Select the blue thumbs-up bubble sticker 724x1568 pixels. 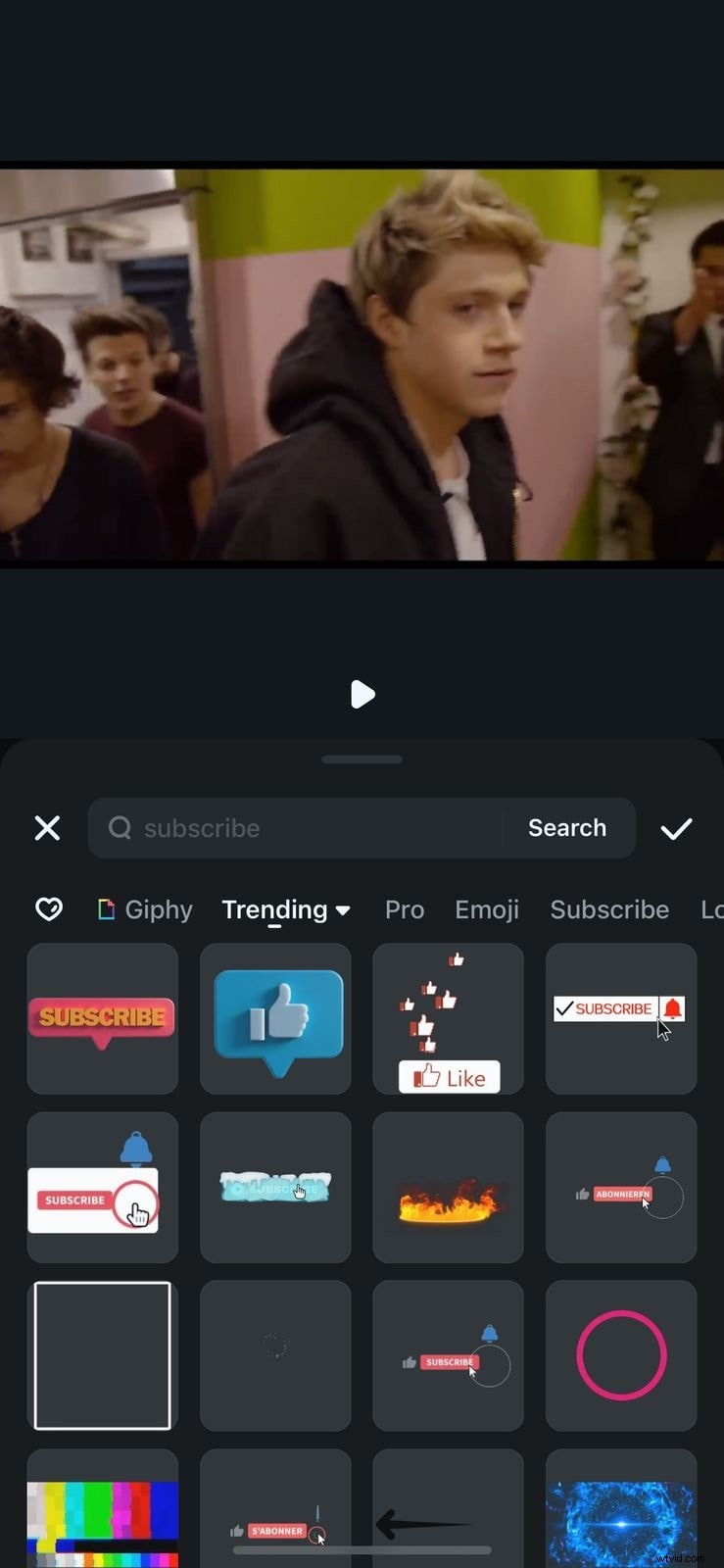(275, 1019)
